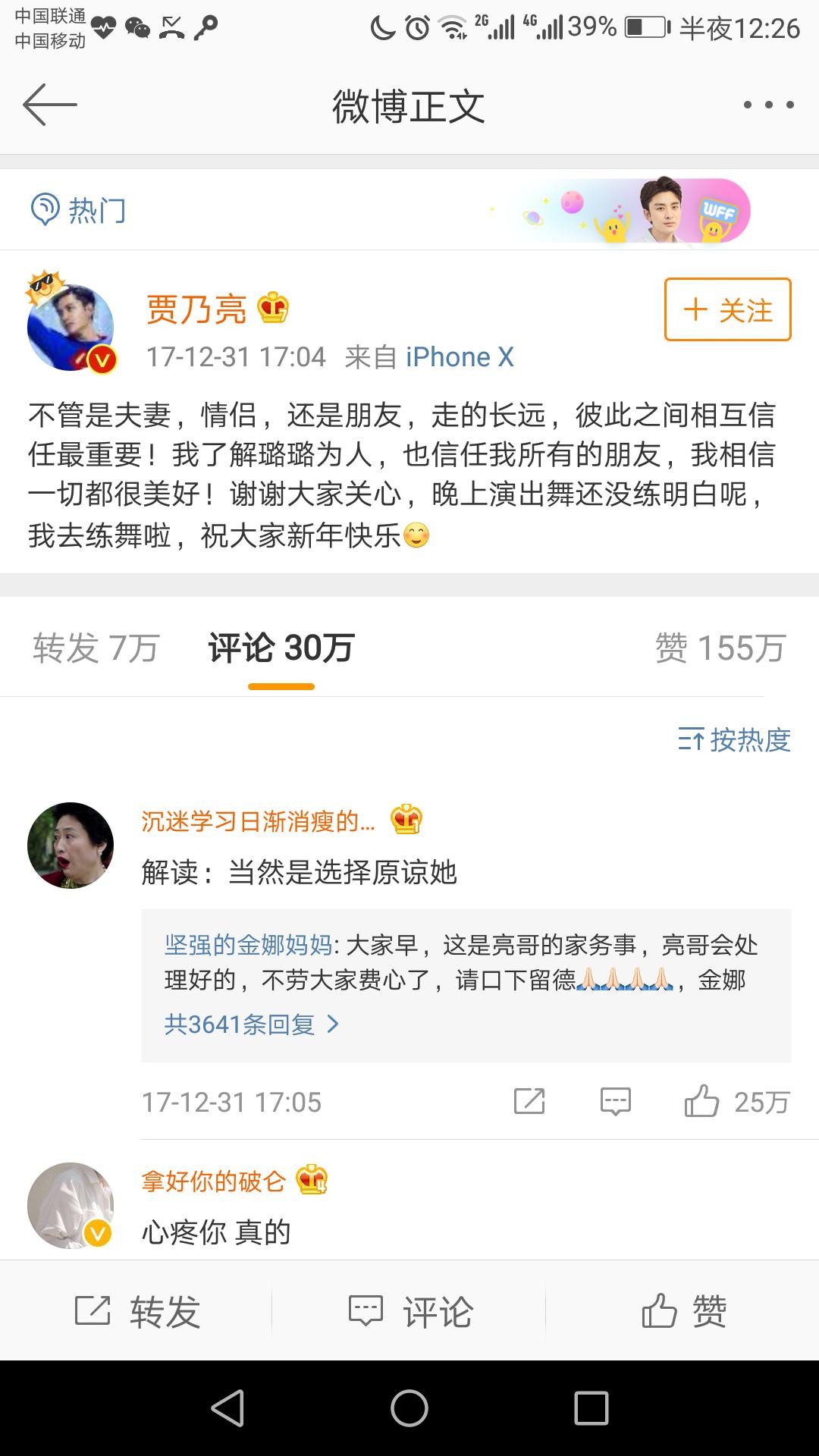Switch to the 转发 7万 tab

[96, 648]
